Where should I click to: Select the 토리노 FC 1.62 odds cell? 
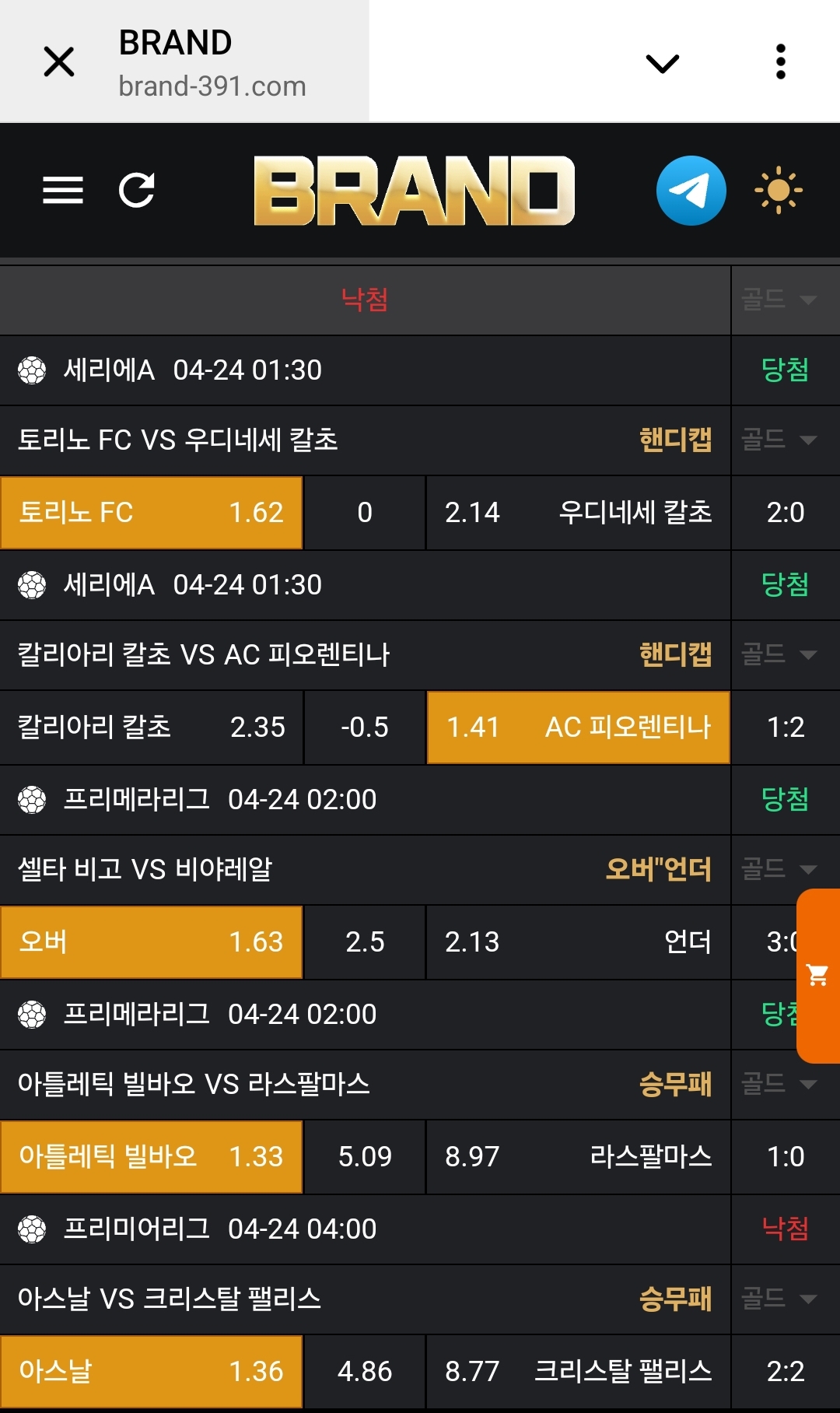point(152,513)
